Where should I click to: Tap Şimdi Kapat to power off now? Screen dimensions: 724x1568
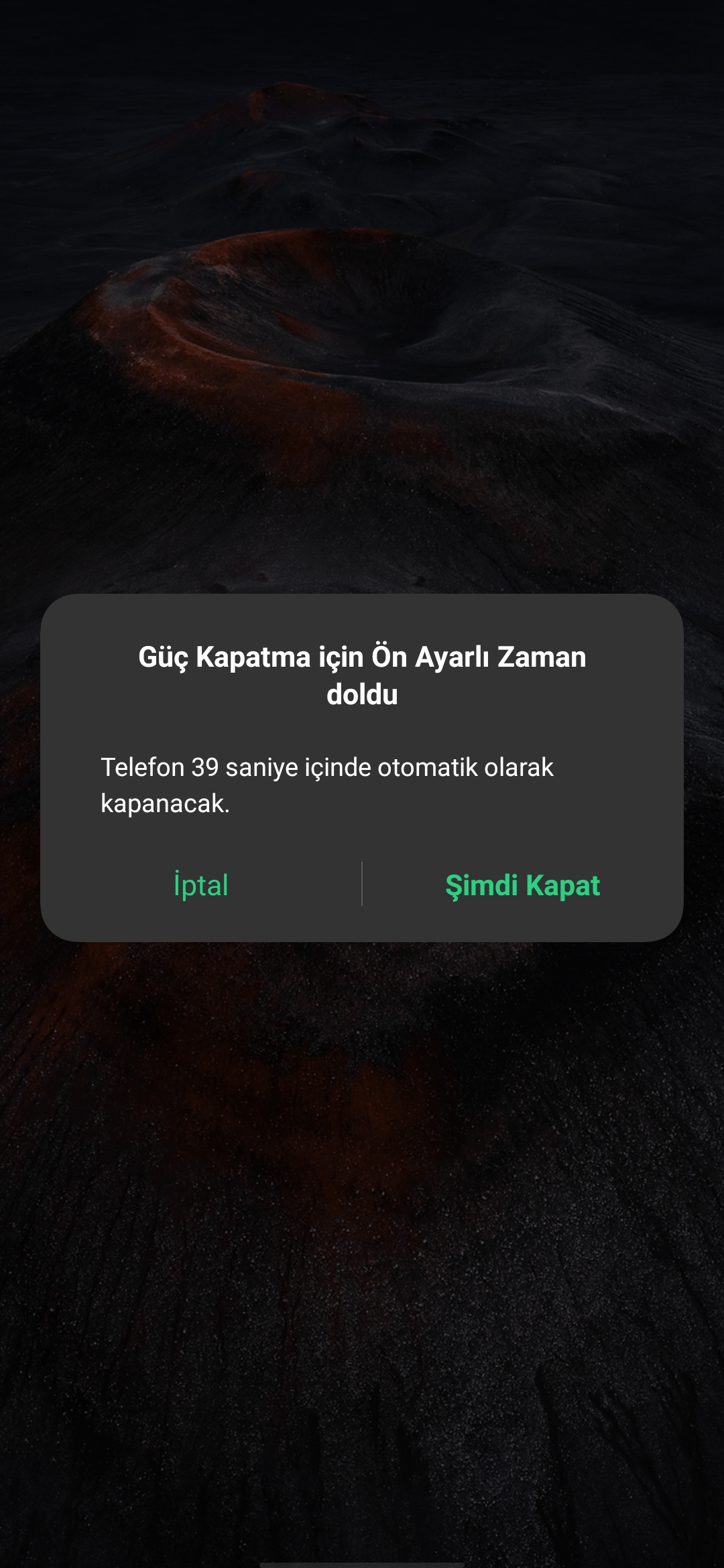click(523, 885)
